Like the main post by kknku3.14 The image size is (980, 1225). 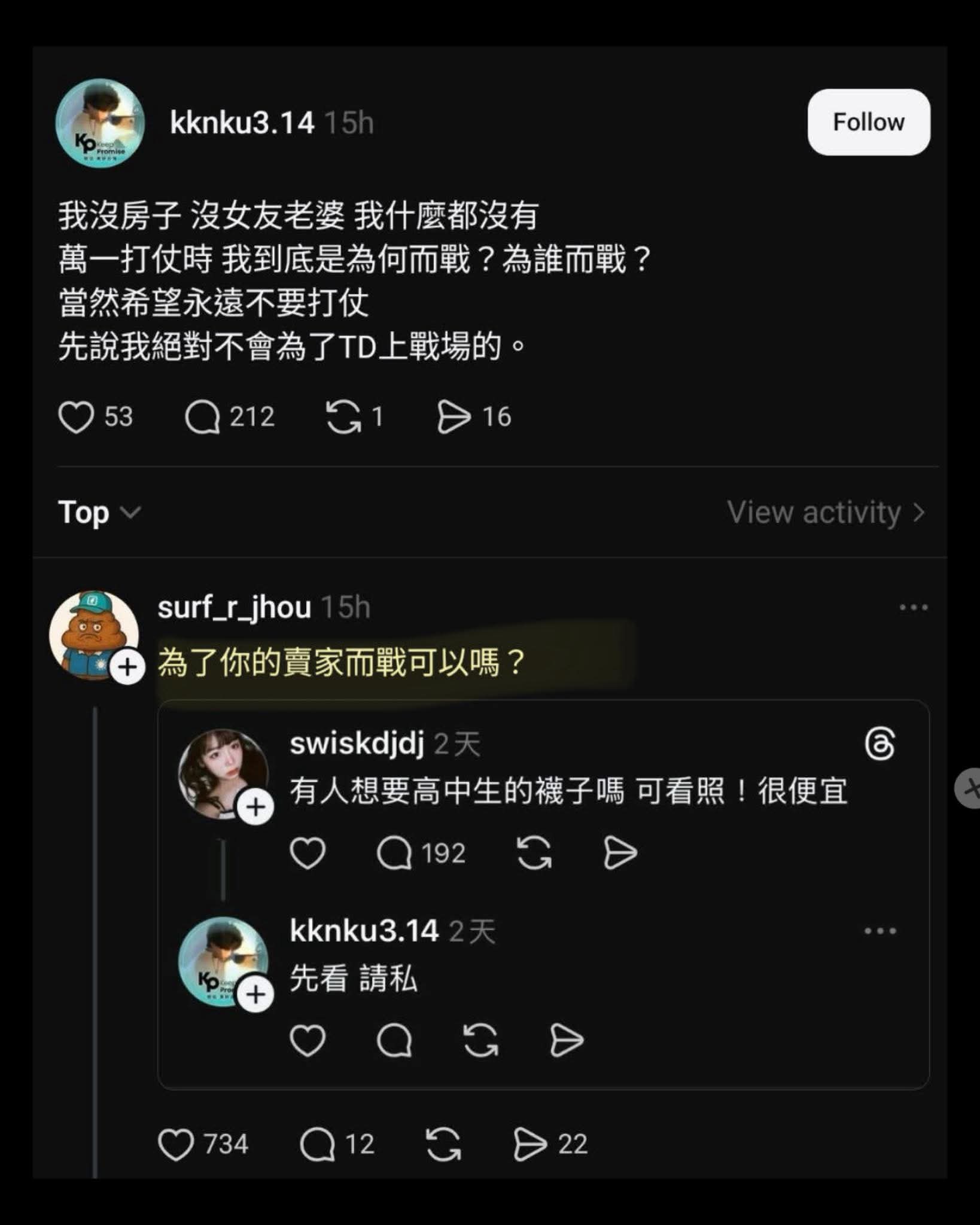coord(77,417)
